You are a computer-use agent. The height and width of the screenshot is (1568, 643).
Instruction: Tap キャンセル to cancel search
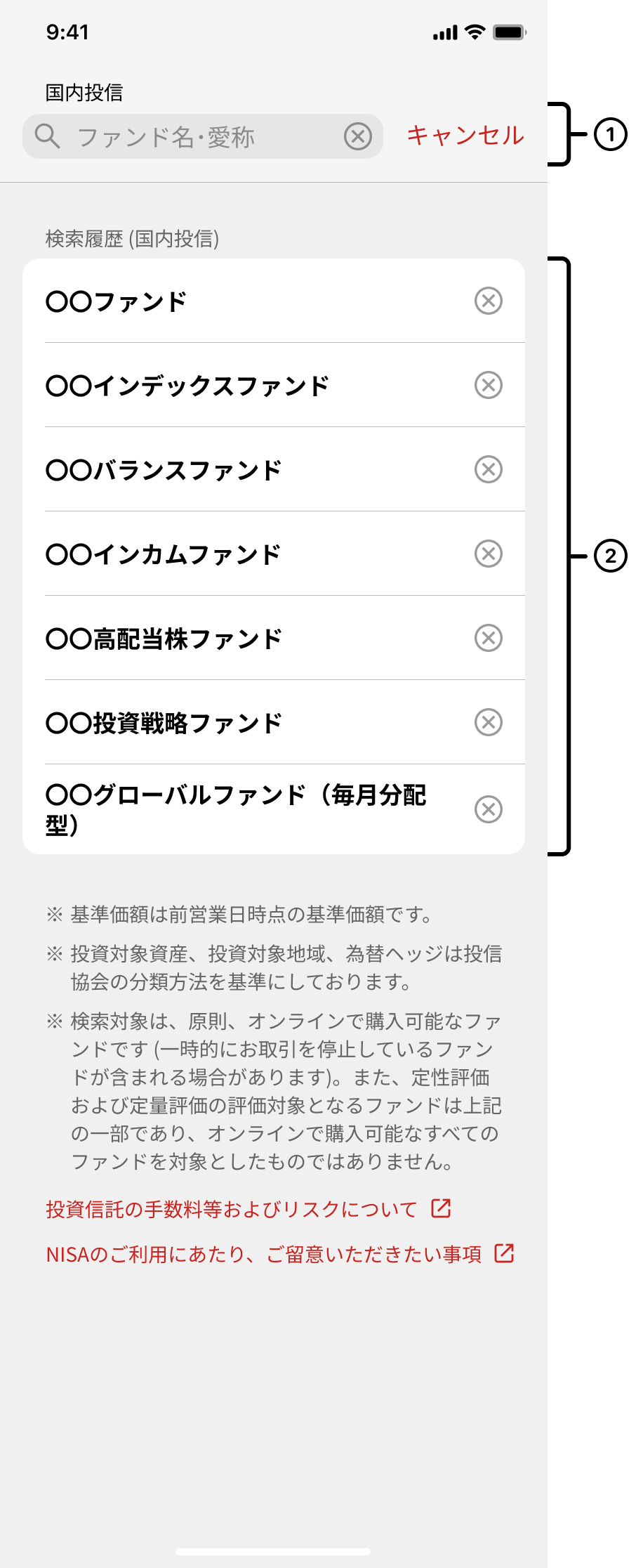465,136
